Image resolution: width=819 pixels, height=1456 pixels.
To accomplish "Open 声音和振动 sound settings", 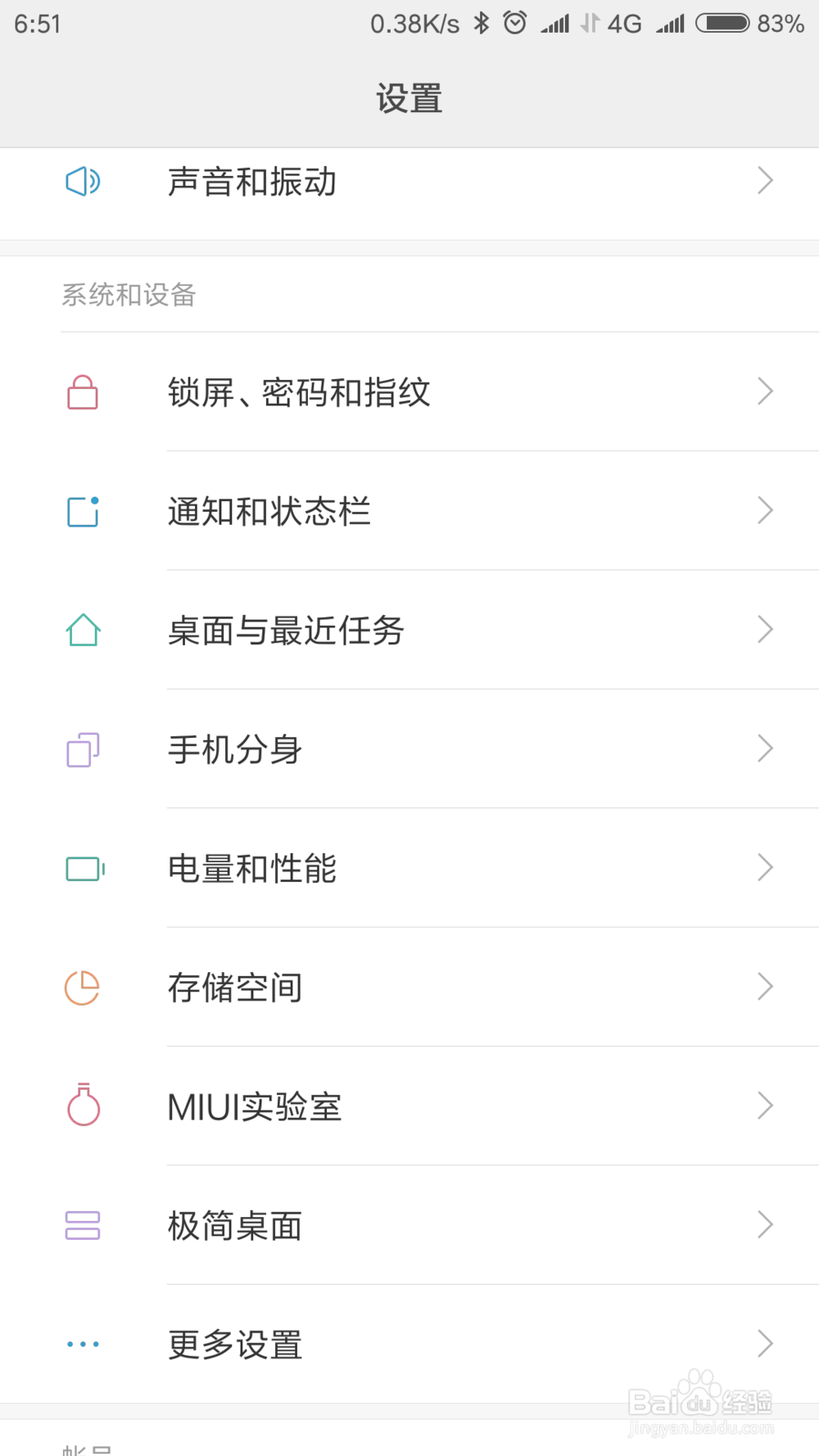I will click(x=409, y=182).
